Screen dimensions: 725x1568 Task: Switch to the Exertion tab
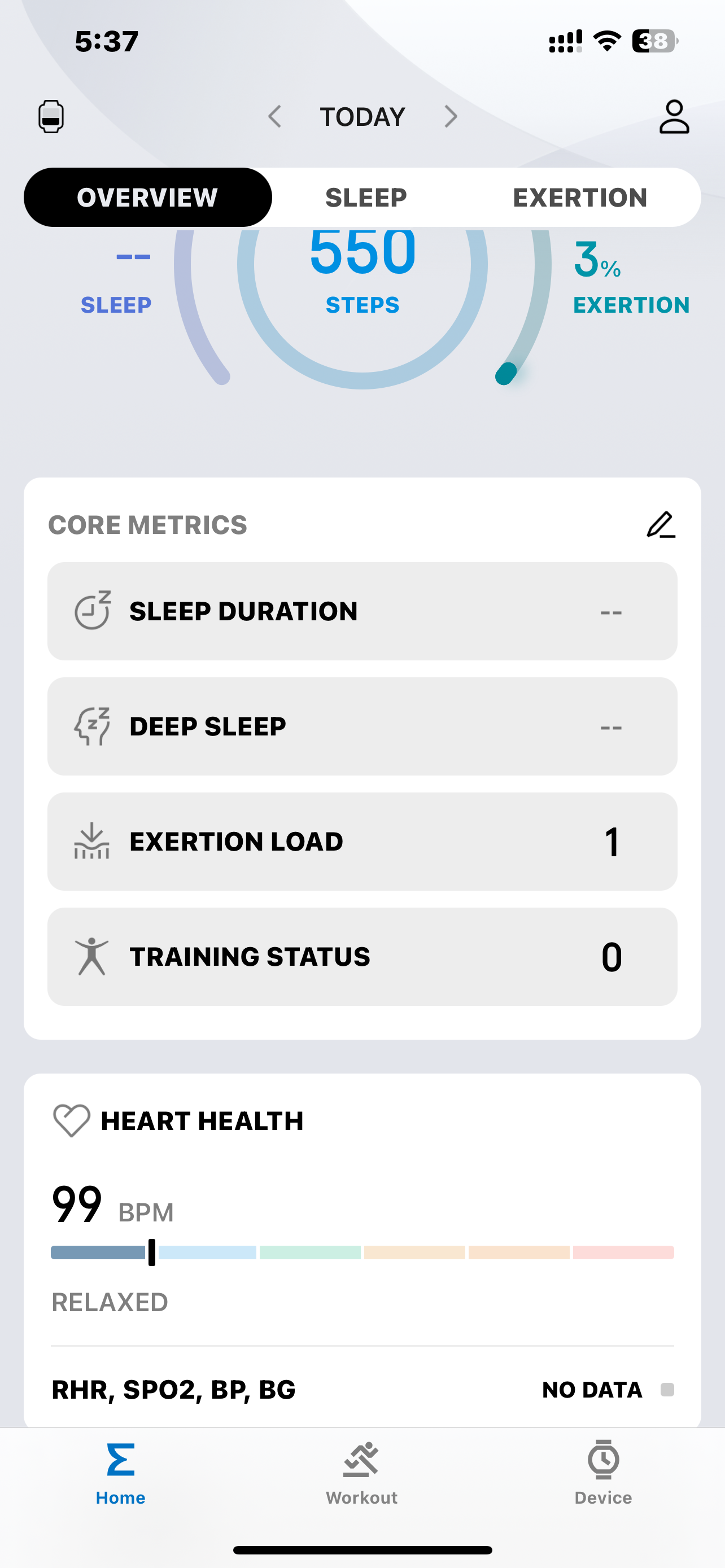[x=579, y=198]
